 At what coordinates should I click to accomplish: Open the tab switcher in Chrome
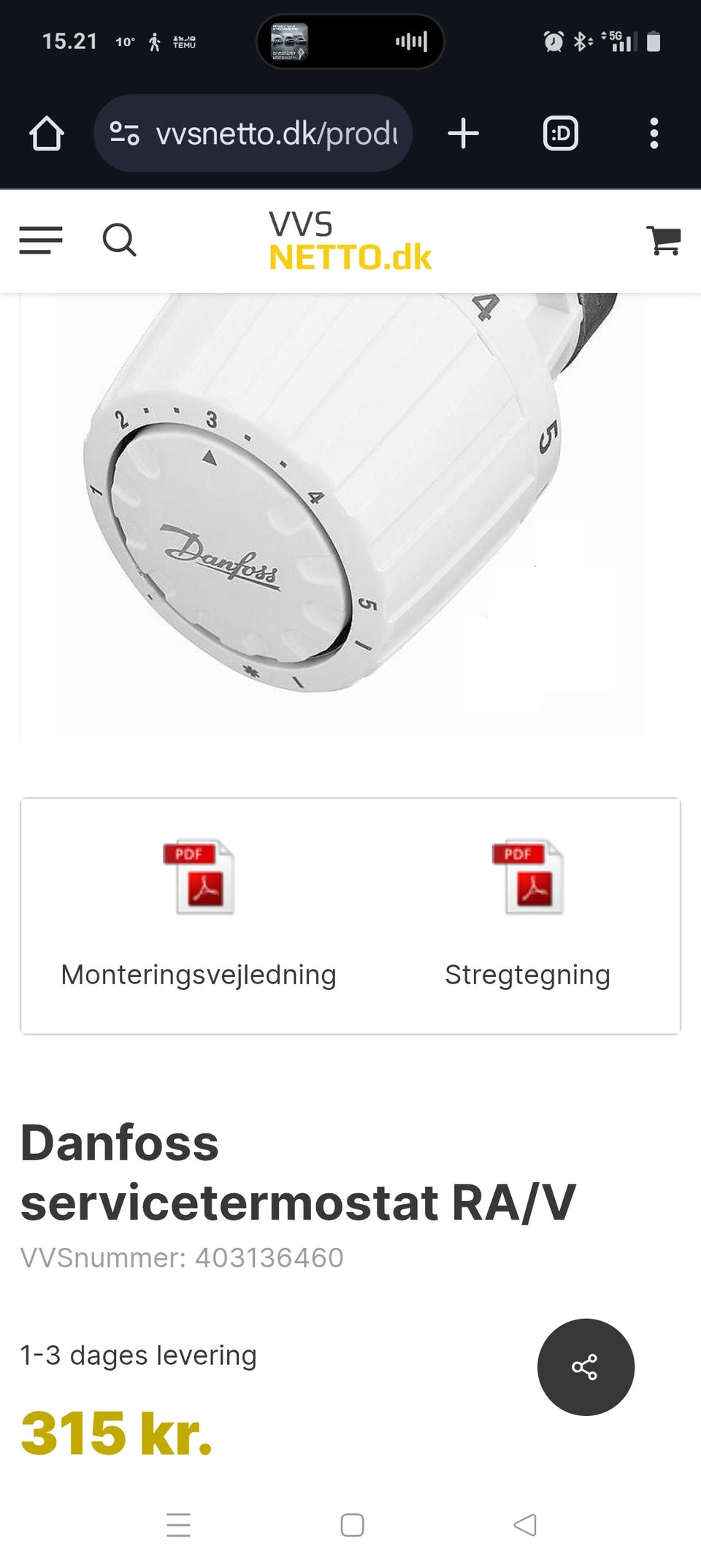click(x=560, y=132)
